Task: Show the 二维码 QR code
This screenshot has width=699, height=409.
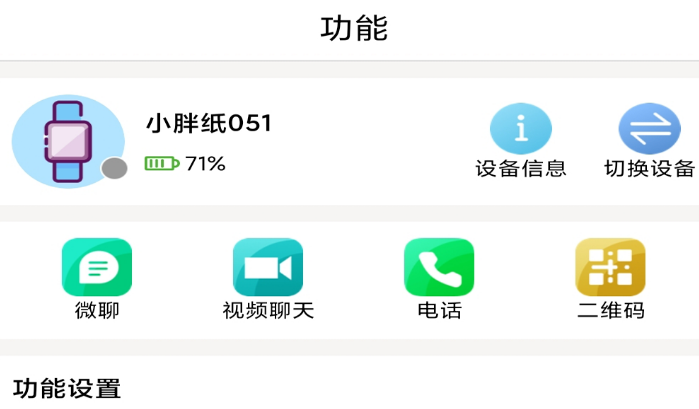Action: coord(610,268)
